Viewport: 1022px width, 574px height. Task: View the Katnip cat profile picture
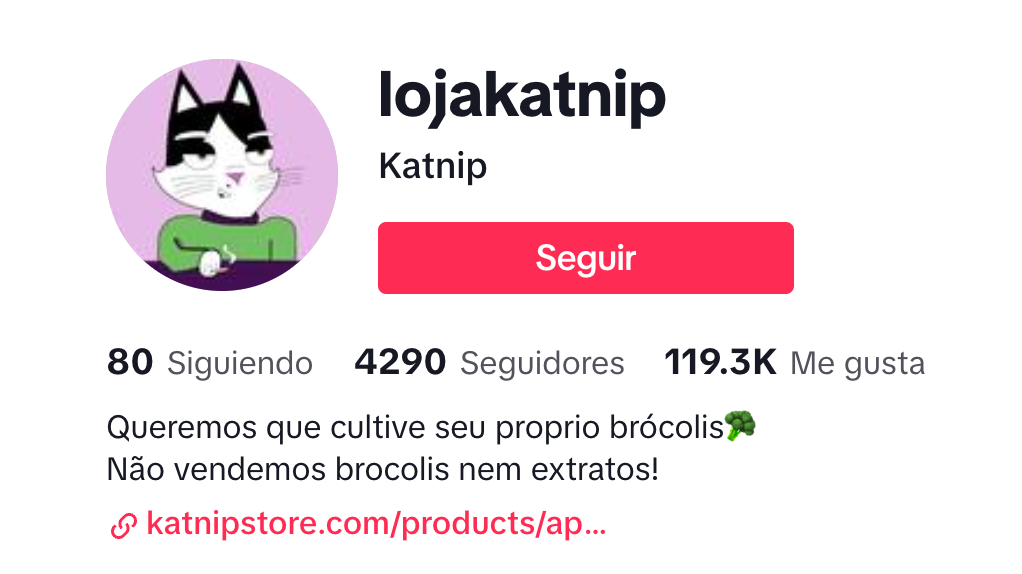pyautogui.click(x=222, y=175)
